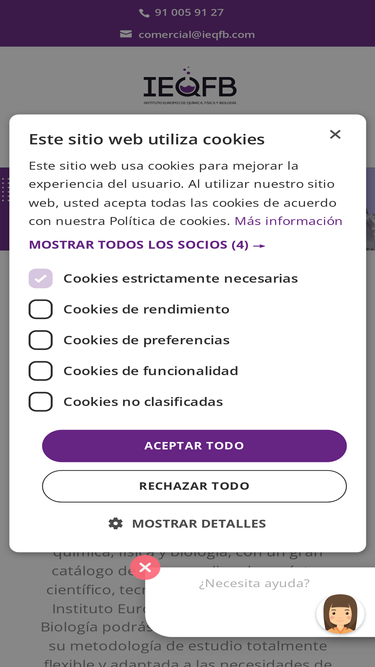Tap Aceptar todo
Viewport: 375px width, 667px height.
(194, 446)
